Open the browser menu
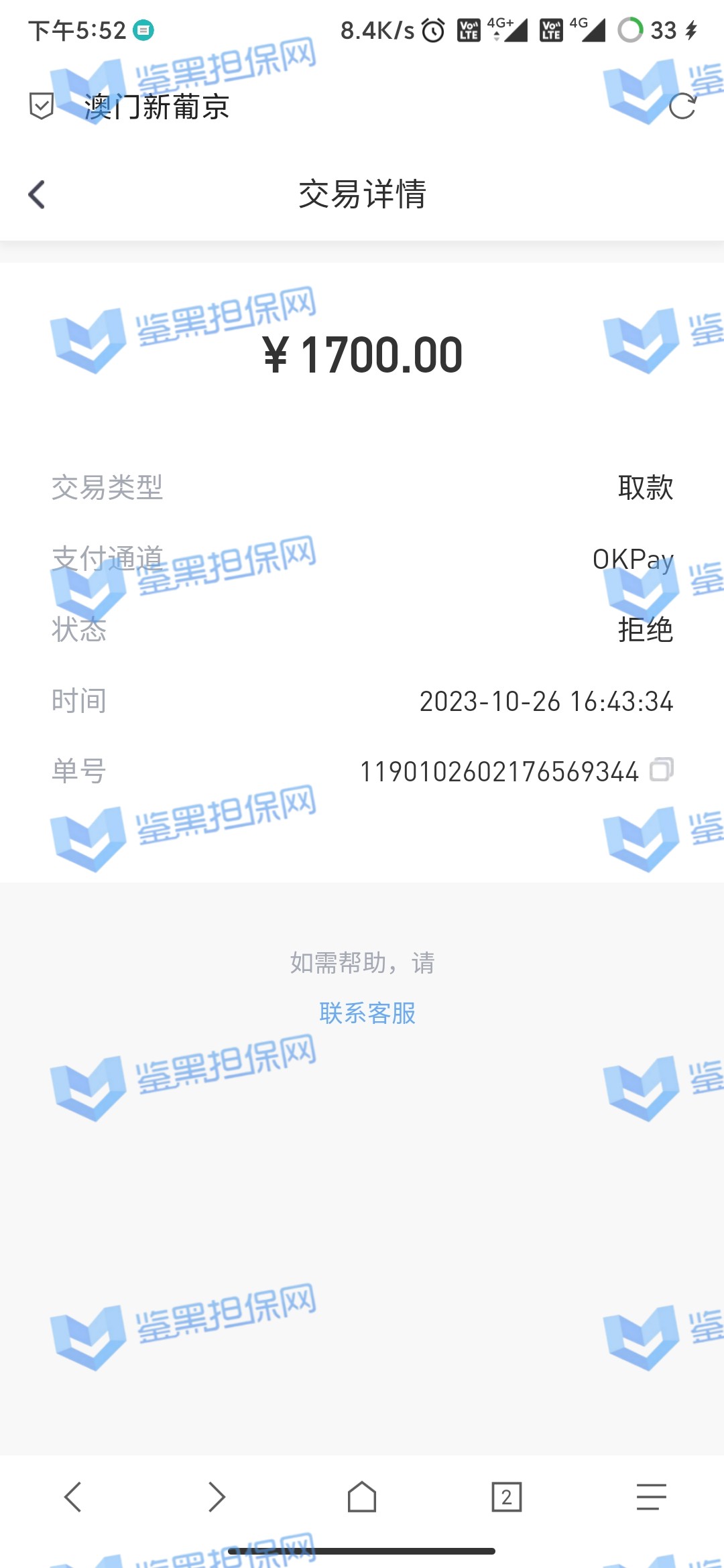This screenshot has width=724, height=1568. (651, 1497)
